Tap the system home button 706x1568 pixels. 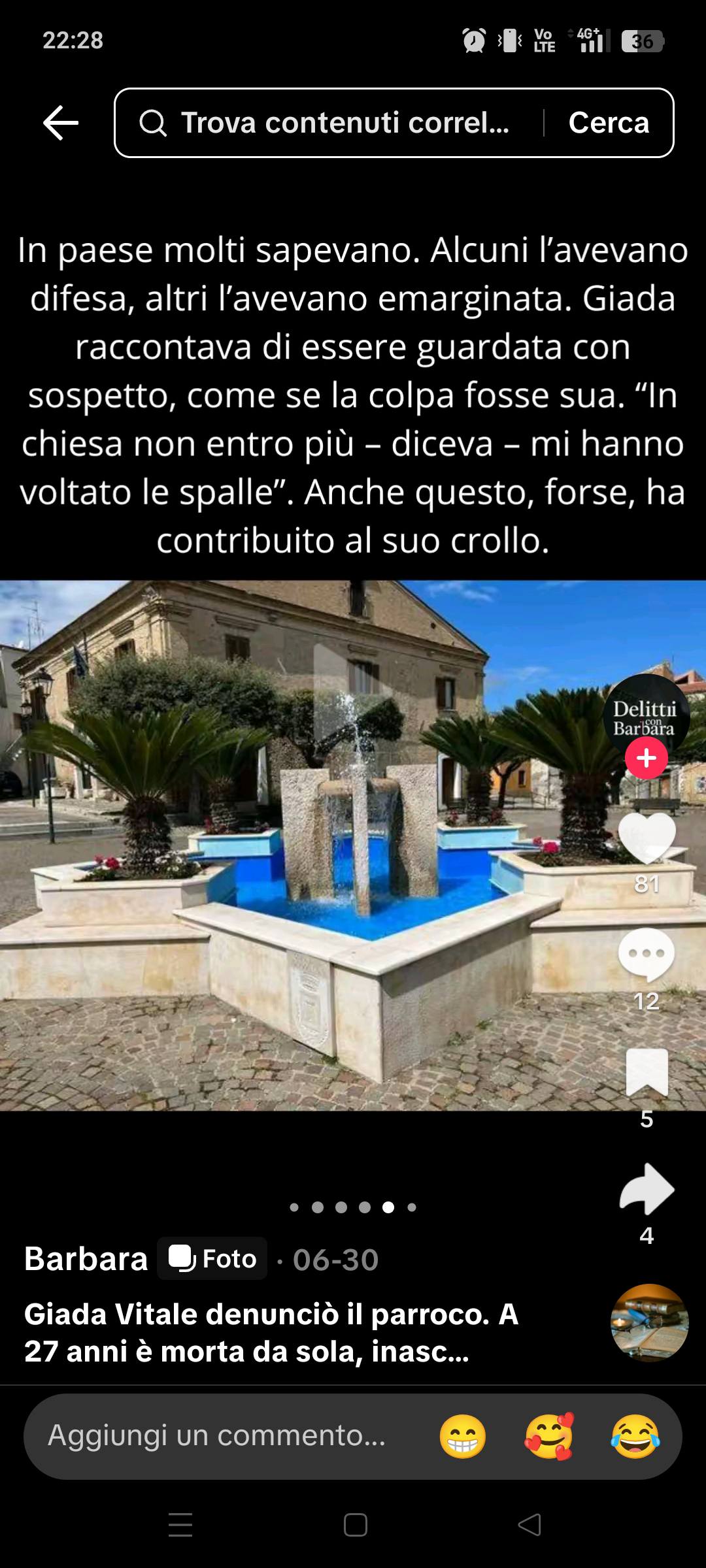coord(355,1525)
